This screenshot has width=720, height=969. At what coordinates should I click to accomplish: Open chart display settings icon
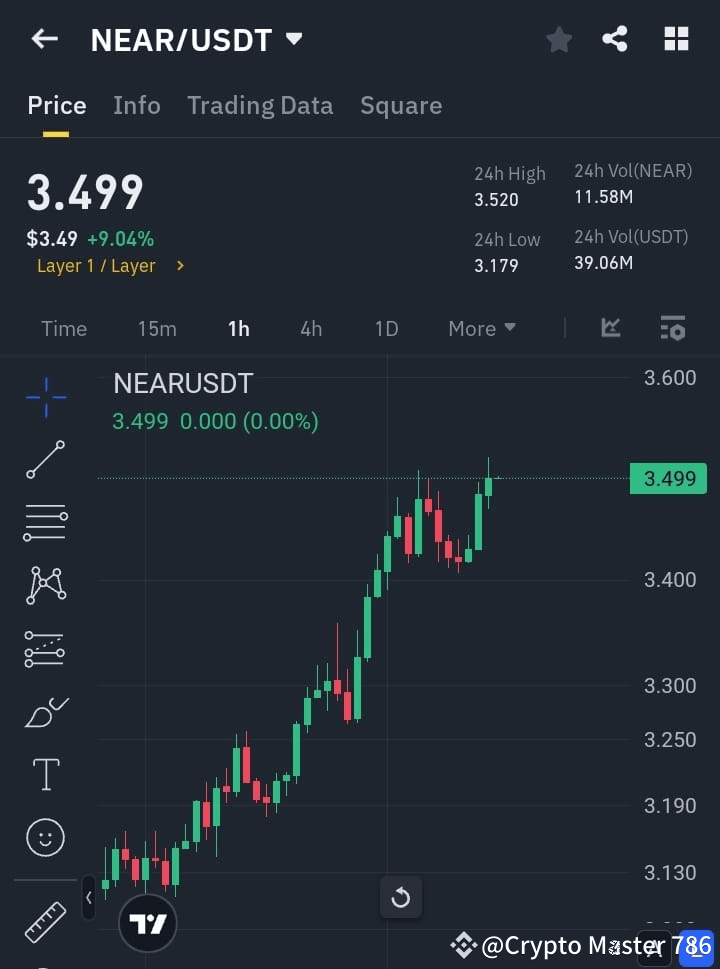(x=672, y=328)
